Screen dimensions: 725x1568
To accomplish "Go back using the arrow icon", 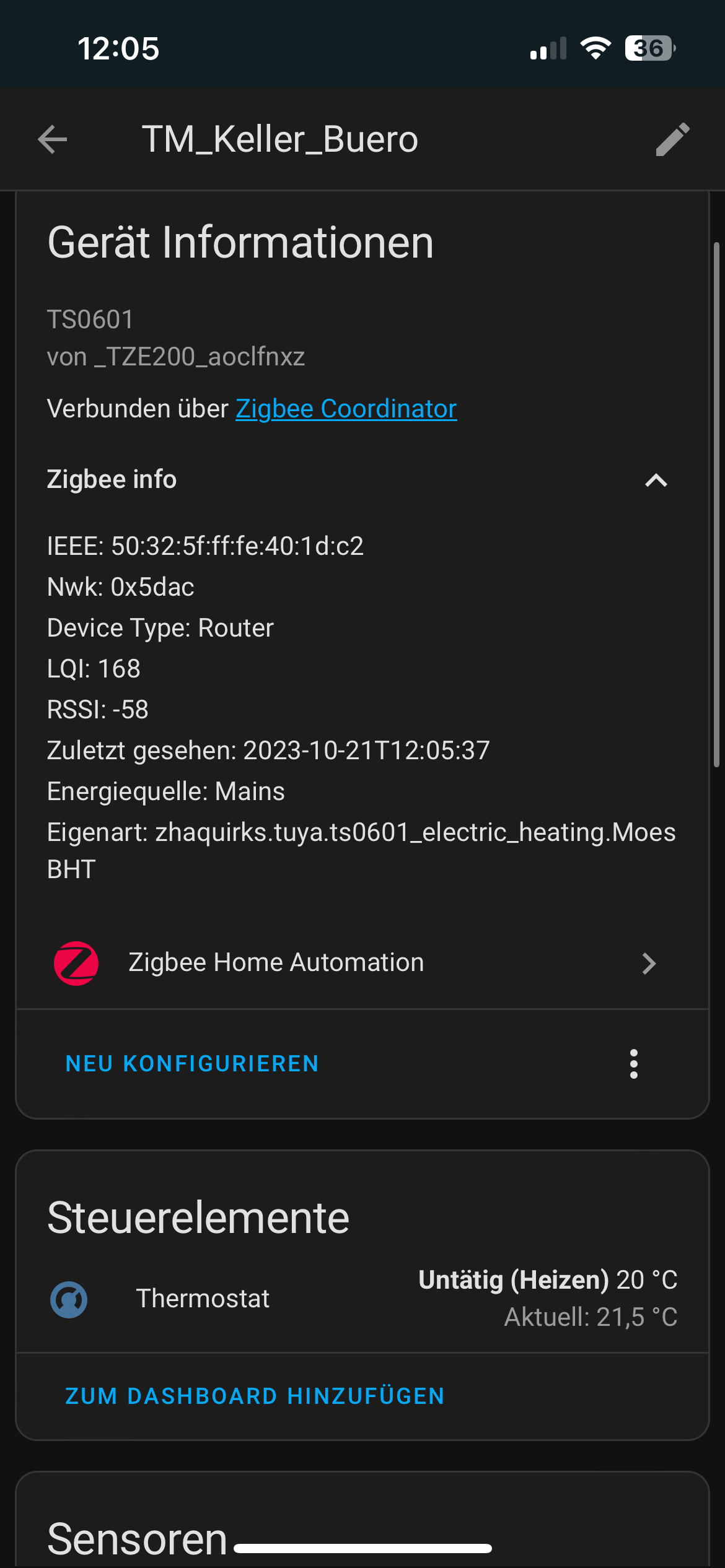I will (53, 139).
